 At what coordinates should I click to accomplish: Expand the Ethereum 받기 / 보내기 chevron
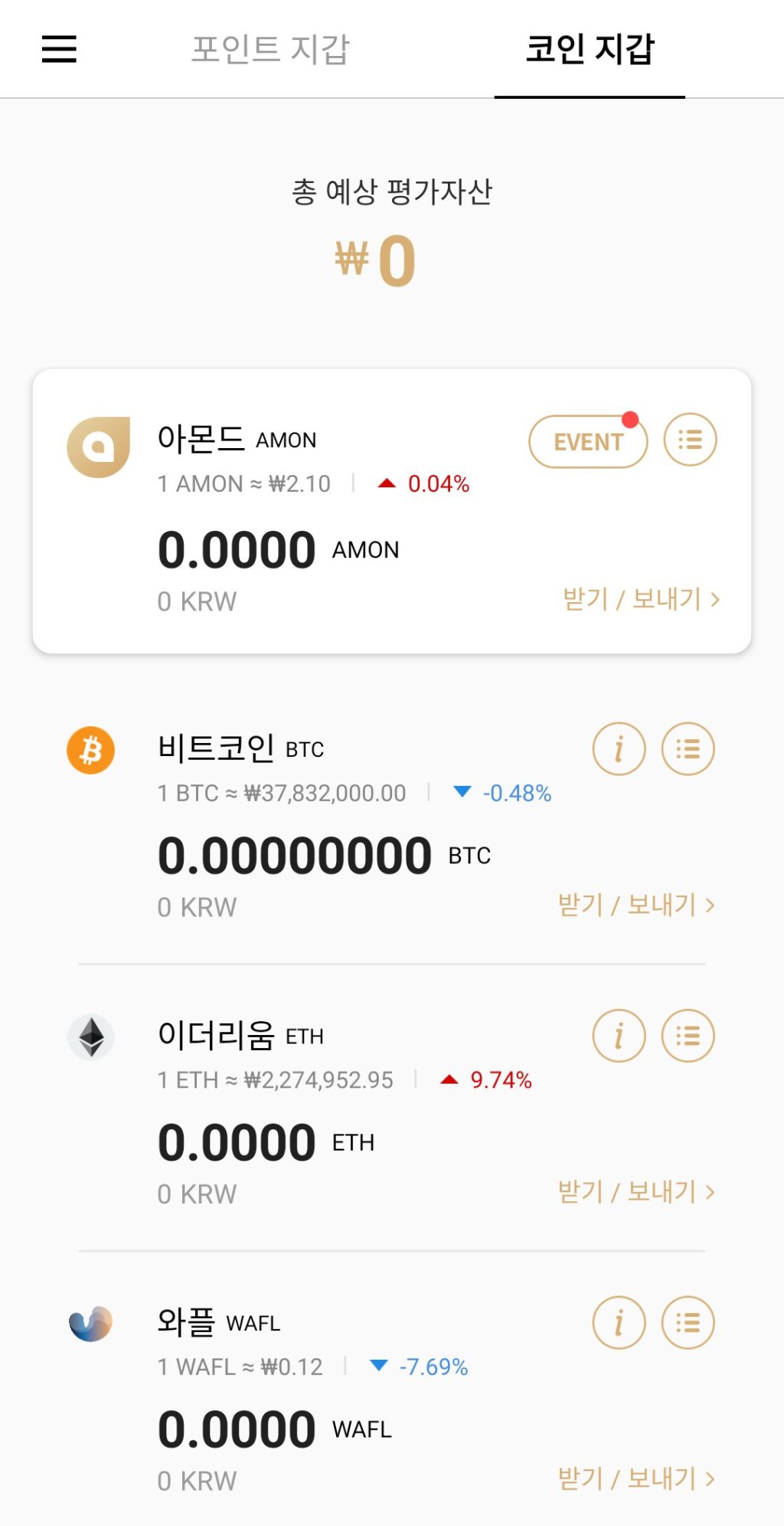pos(712,1193)
